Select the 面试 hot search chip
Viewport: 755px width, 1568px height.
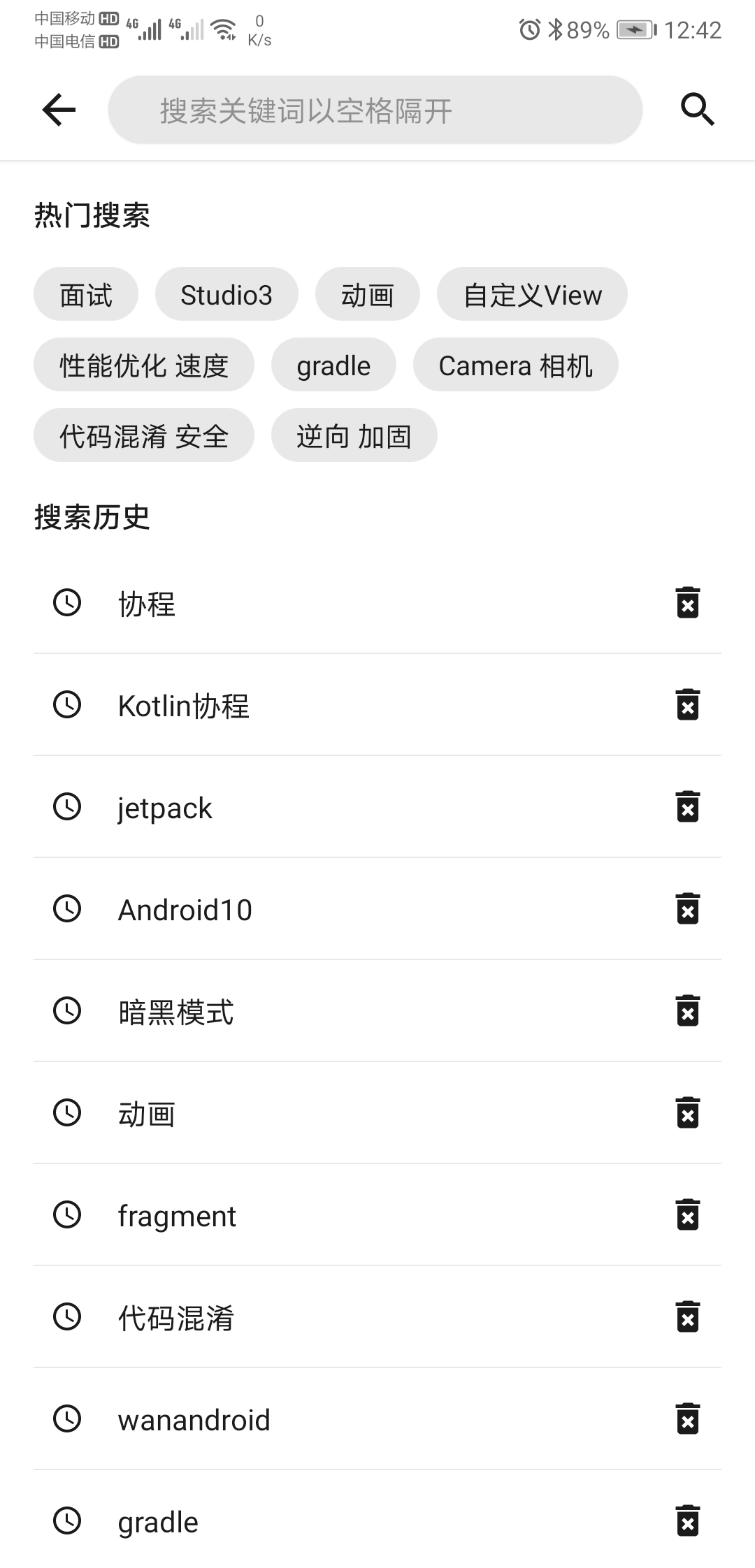[86, 294]
